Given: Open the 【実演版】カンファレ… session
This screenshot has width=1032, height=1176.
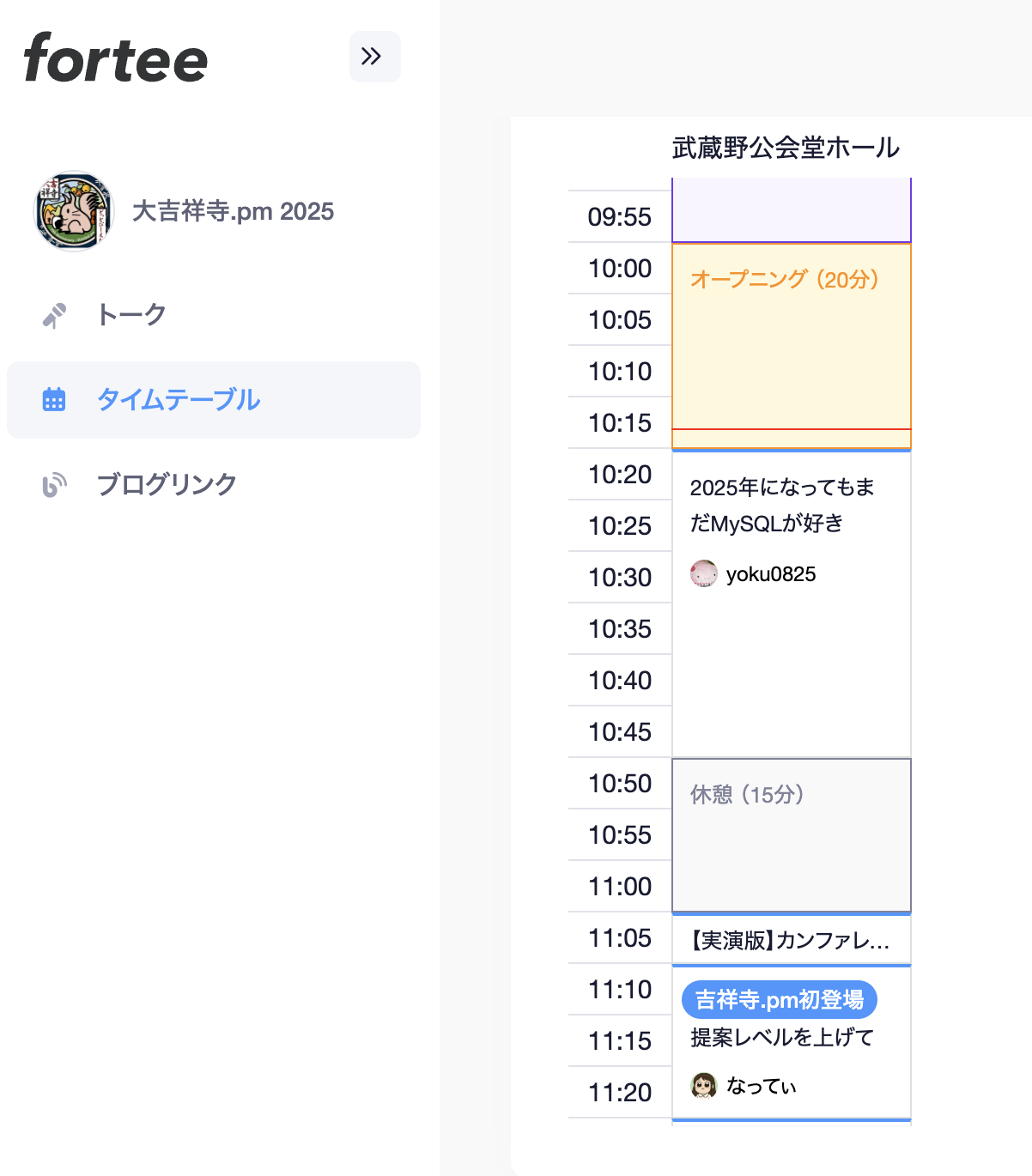Looking at the screenshot, I should 790,941.
